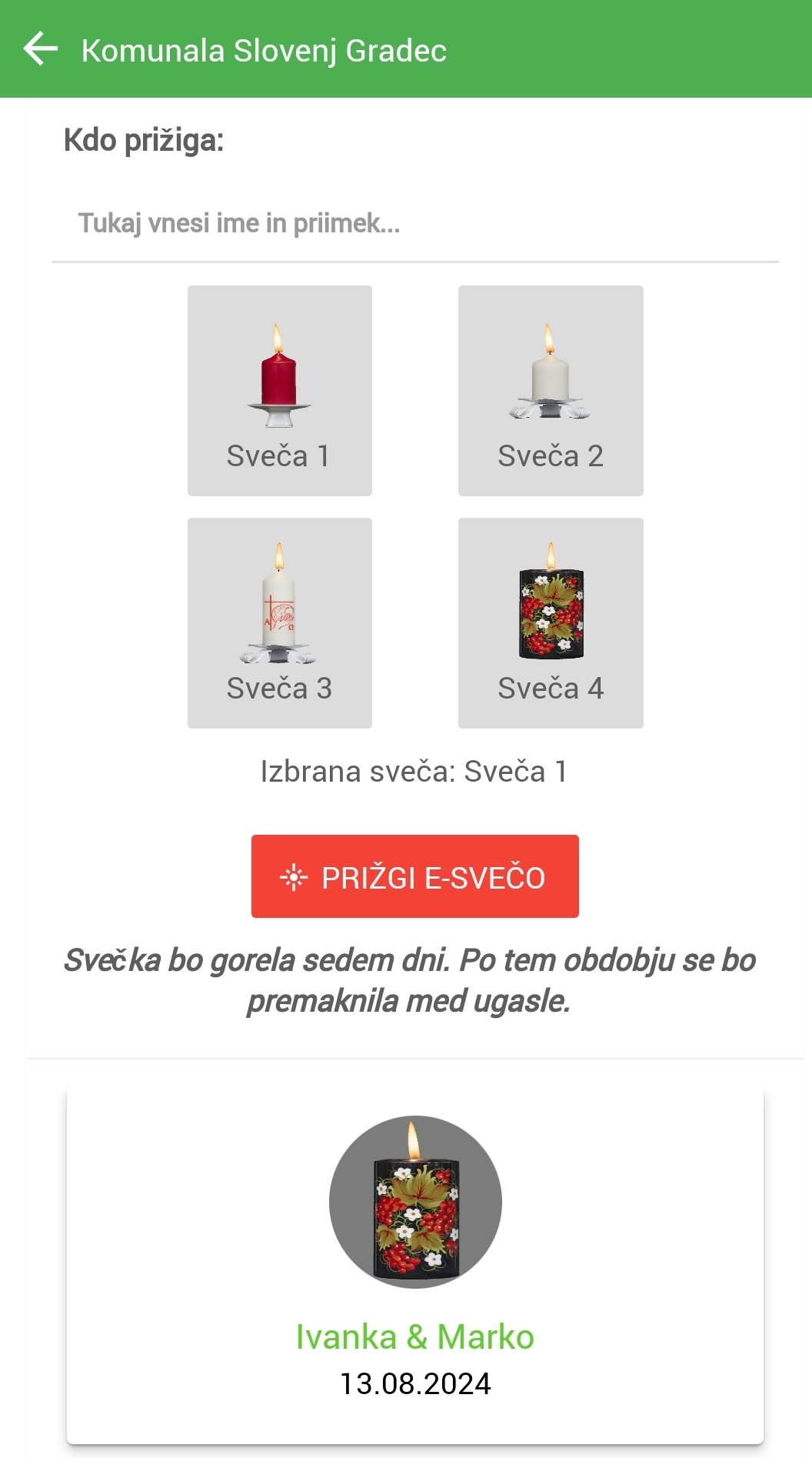Open the Ivanka & Marko candle card
The width and height of the screenshot is (812, 1458).
(415, 1265)
